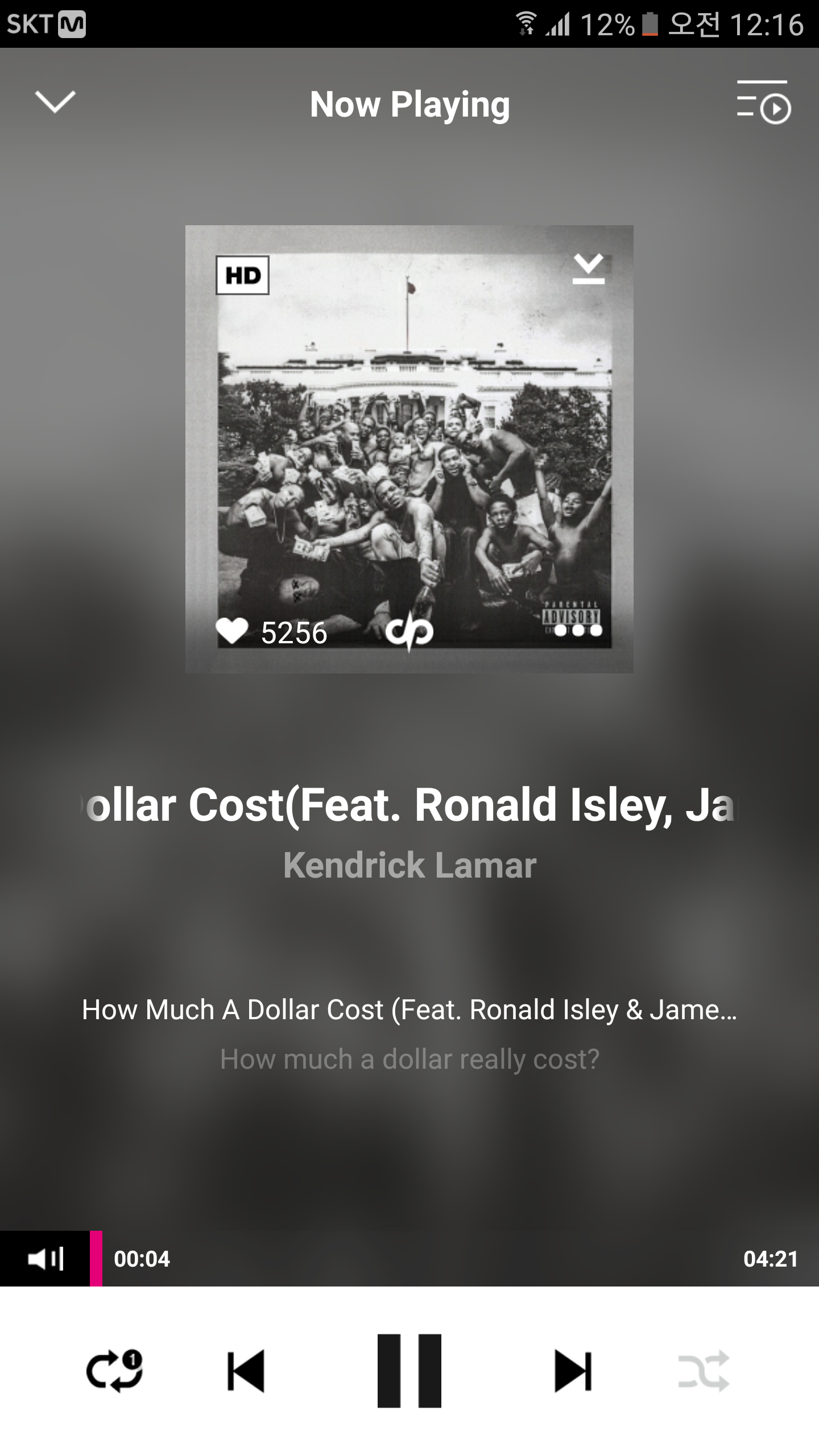Tap the HD quality badge
This screenshot has height=1456, width=819.
pyautogui.click(x=242, y=275)
